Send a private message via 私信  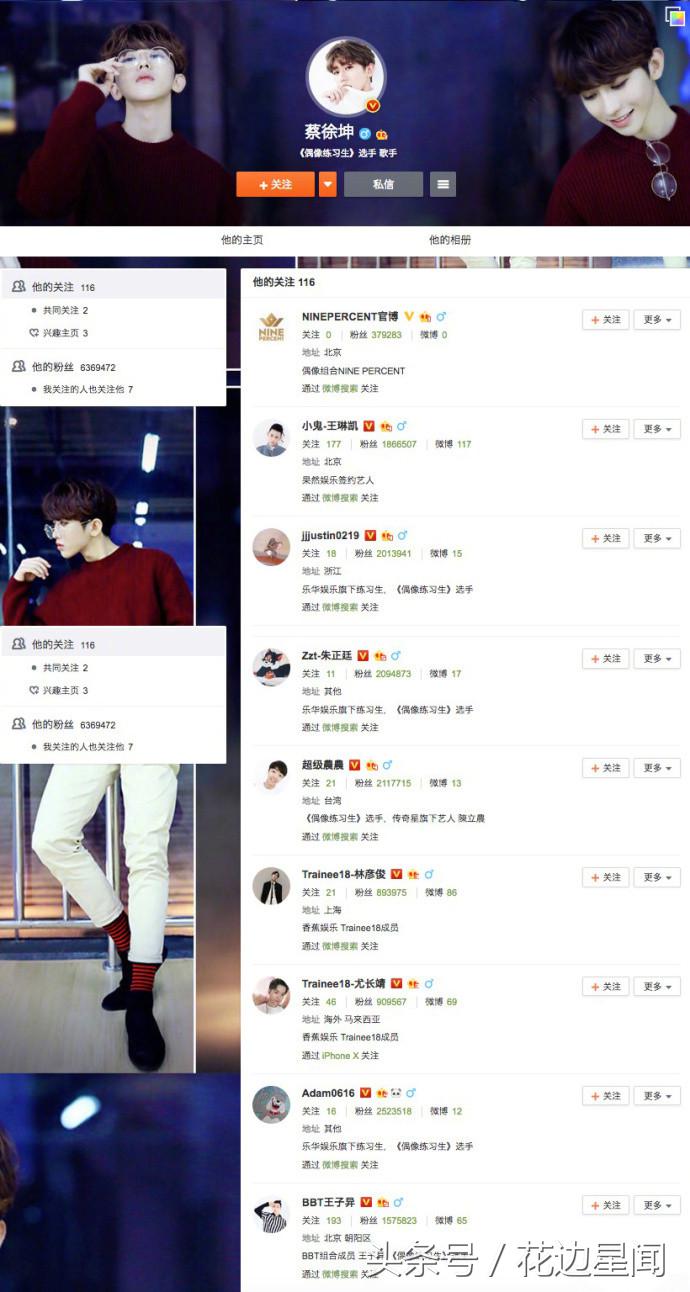pyautogui.click(x=383, y=184)
